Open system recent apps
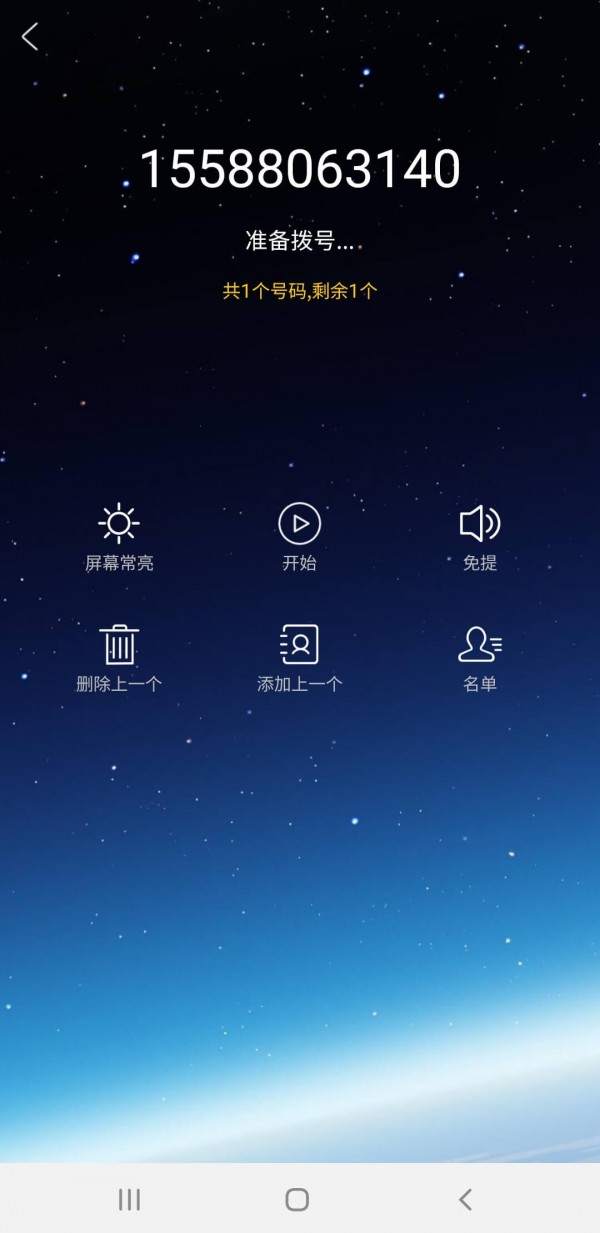The image size is (600, 1233). (x=129, y=1199)
